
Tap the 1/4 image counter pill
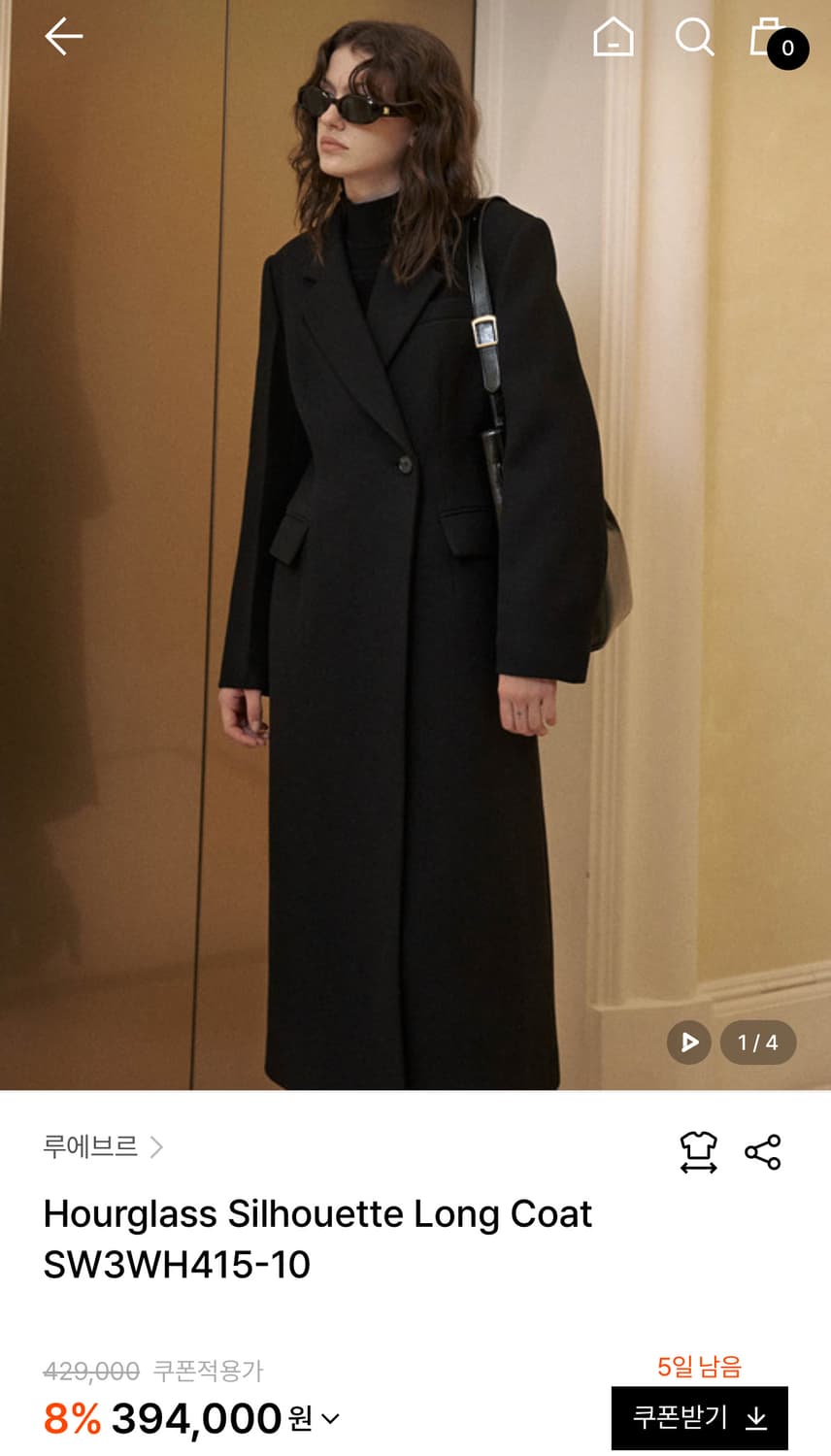pyautogui.click(x=758, y=1042)
